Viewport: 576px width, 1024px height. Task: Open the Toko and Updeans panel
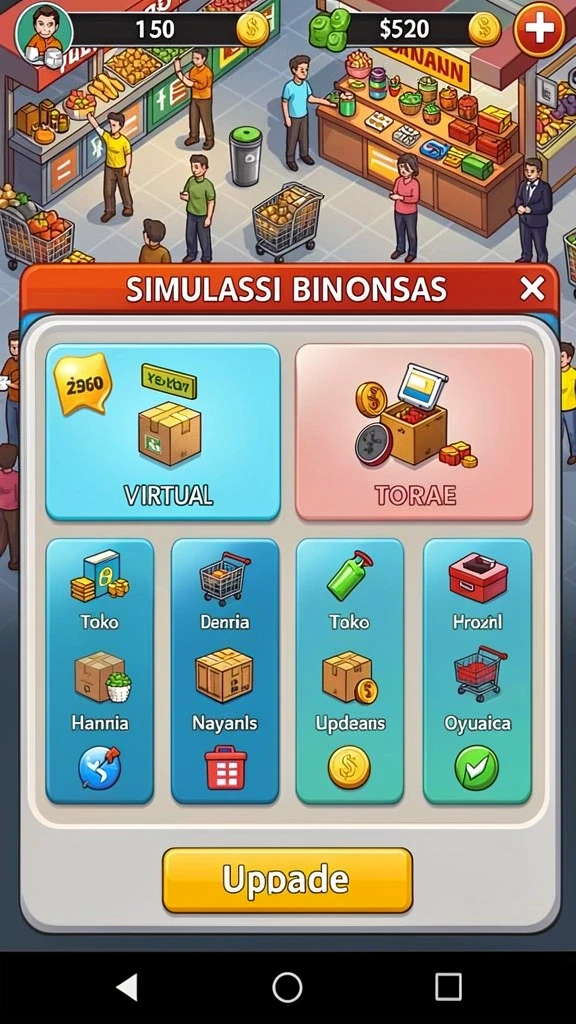coord(350,671)
